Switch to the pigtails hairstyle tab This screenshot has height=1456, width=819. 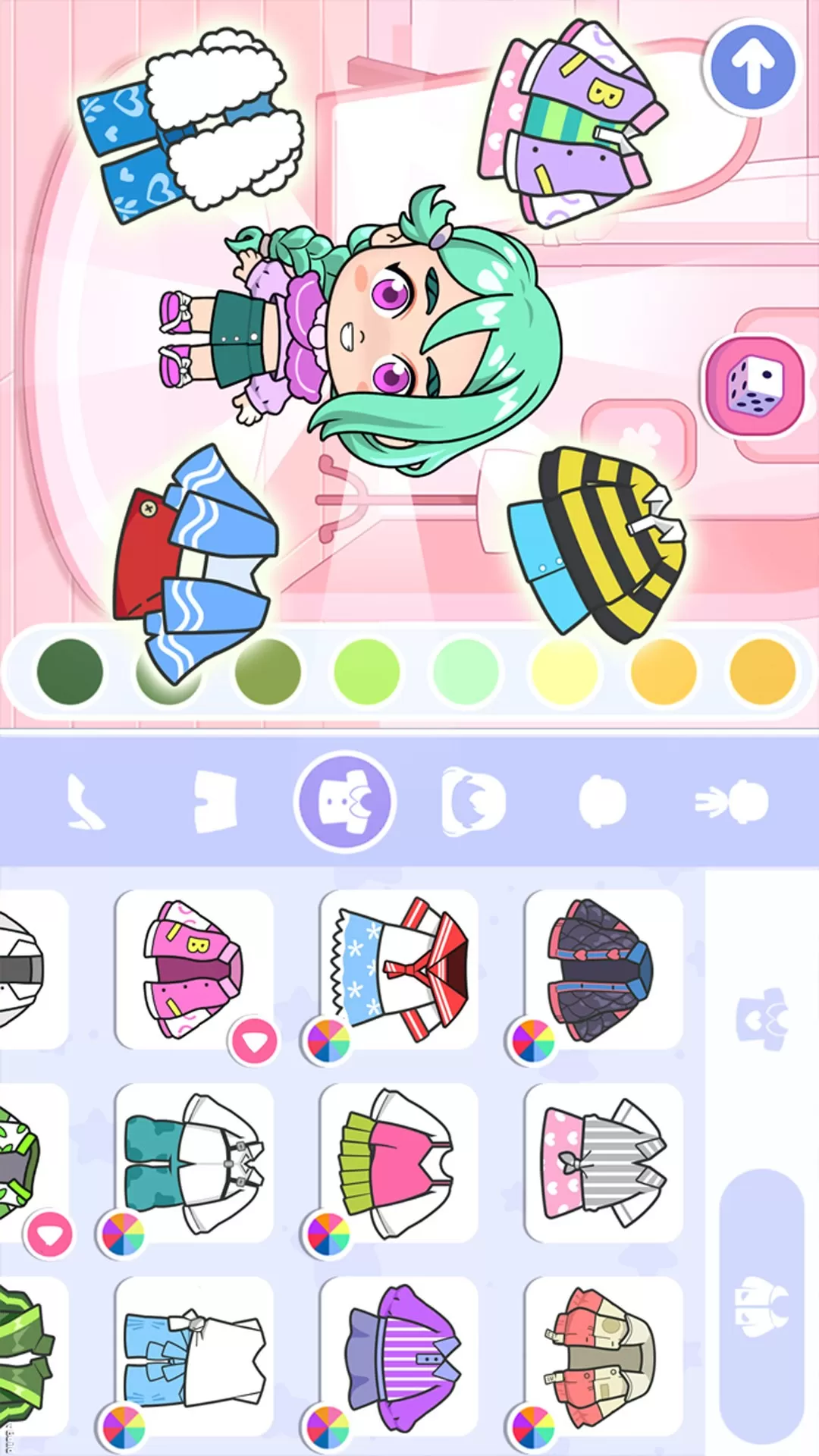coord(732,802)
